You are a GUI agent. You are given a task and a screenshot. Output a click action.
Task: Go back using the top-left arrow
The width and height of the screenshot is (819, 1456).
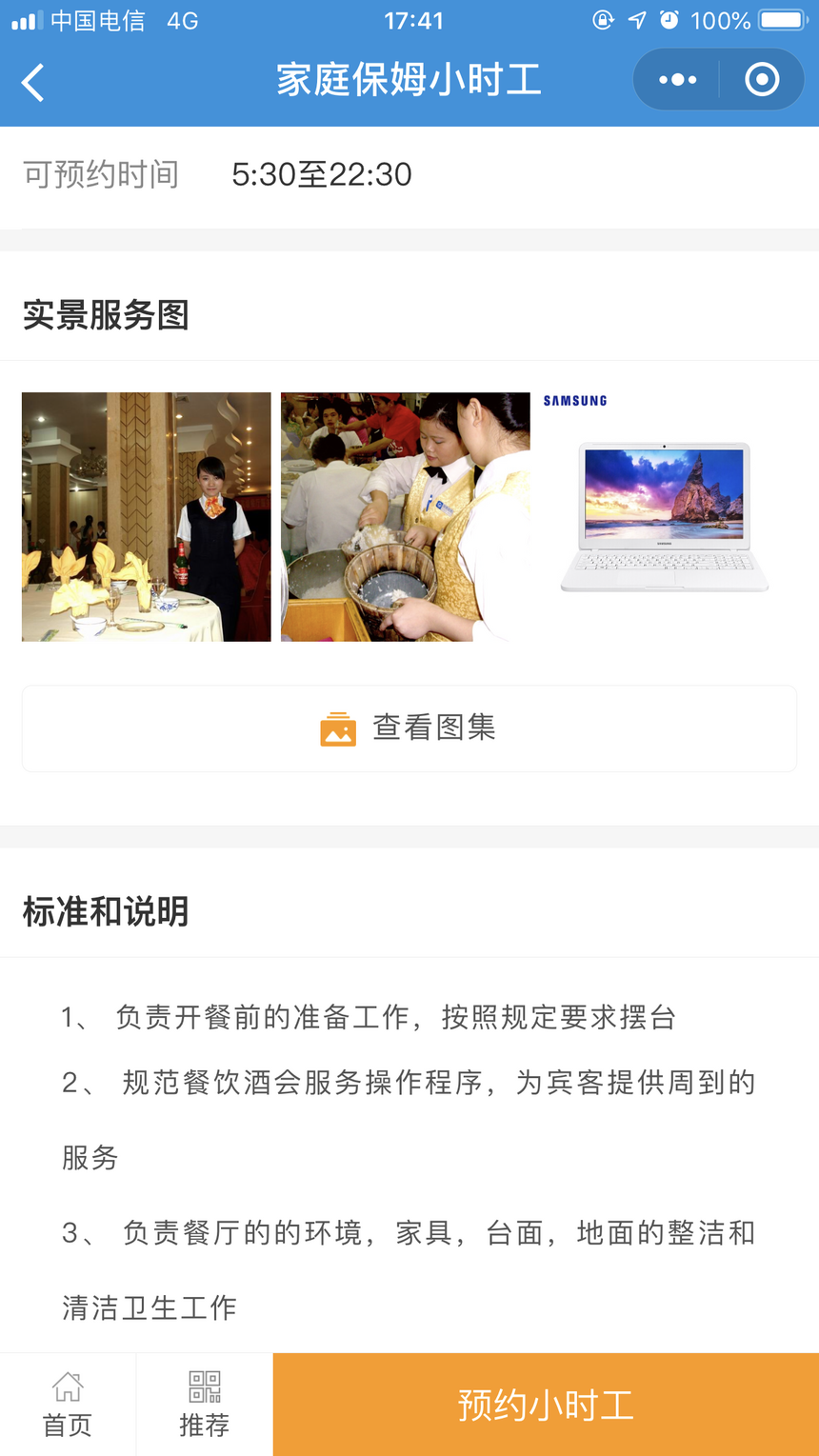pyautogui.click(x=33, y=82)
